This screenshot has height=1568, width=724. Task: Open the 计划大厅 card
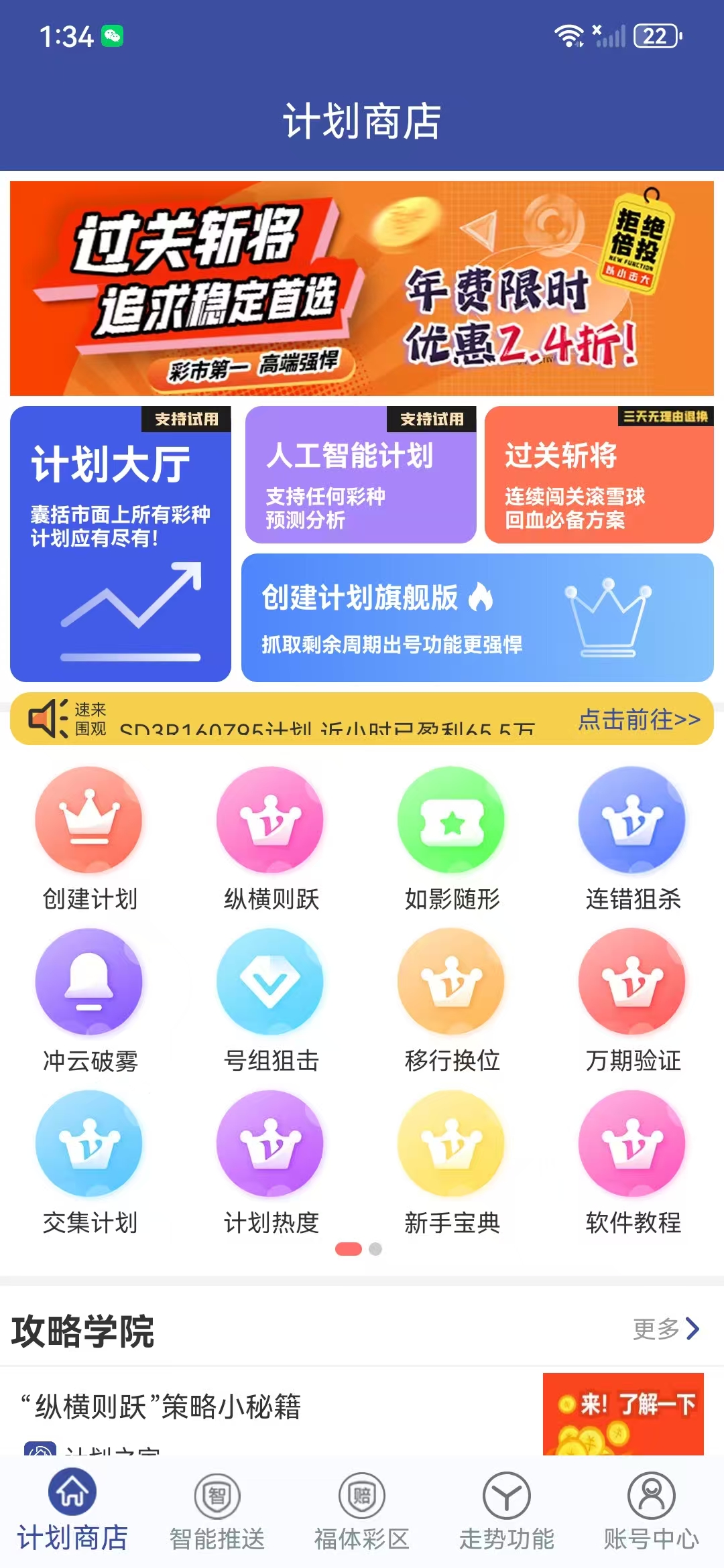coord(121,543)
